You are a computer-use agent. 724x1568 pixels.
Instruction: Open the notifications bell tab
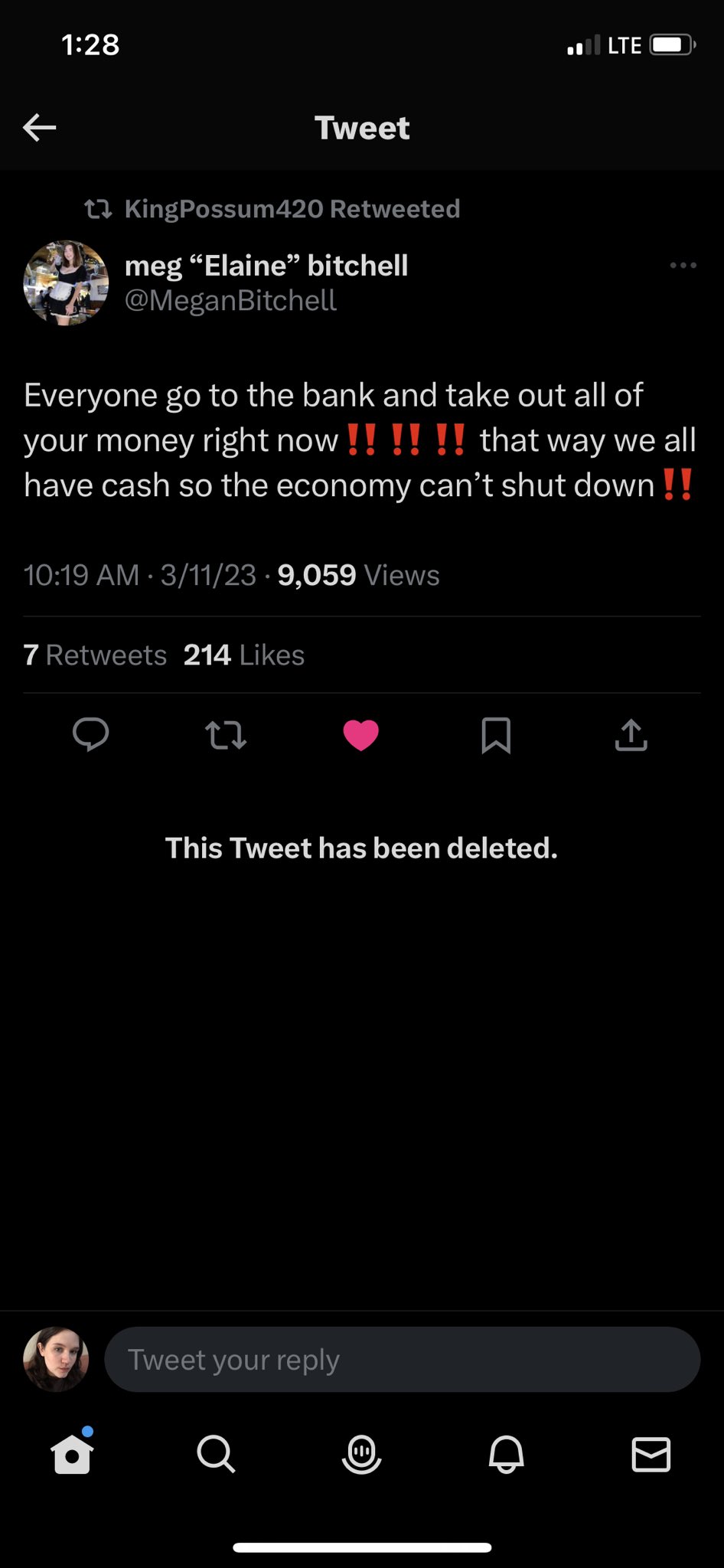point(506,1453)
